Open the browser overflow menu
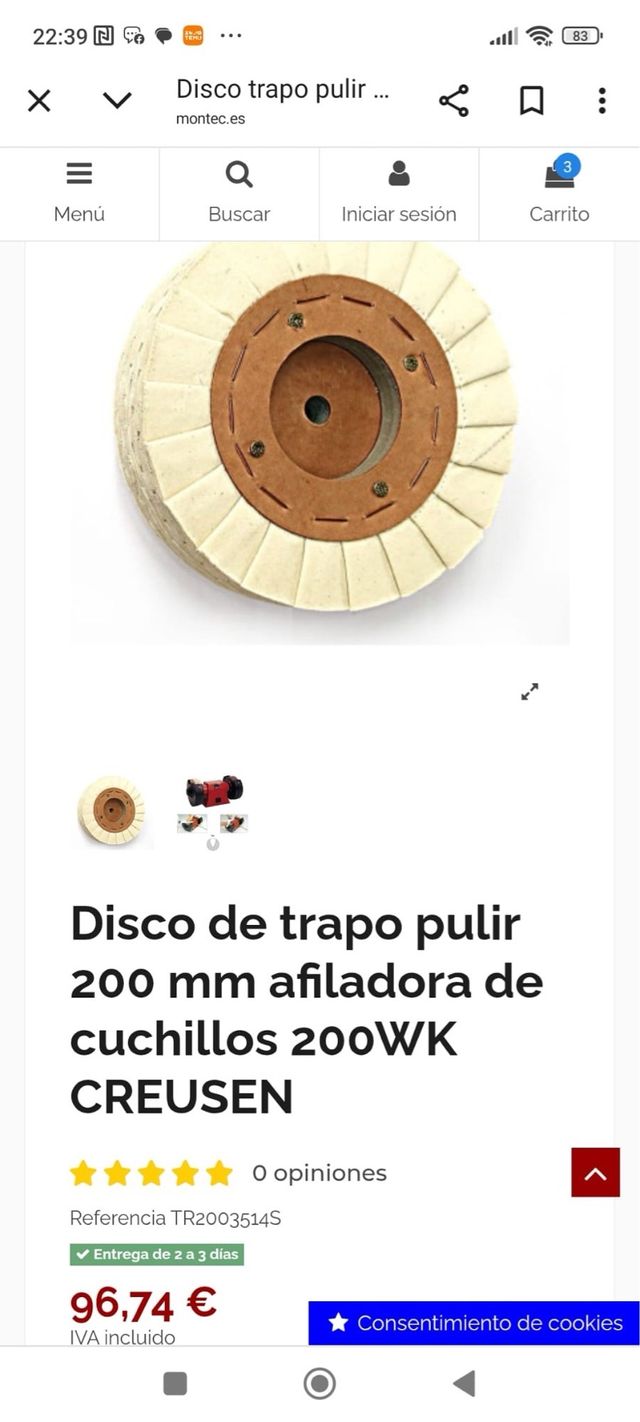Screen dimensions: 640x1422 601,100
